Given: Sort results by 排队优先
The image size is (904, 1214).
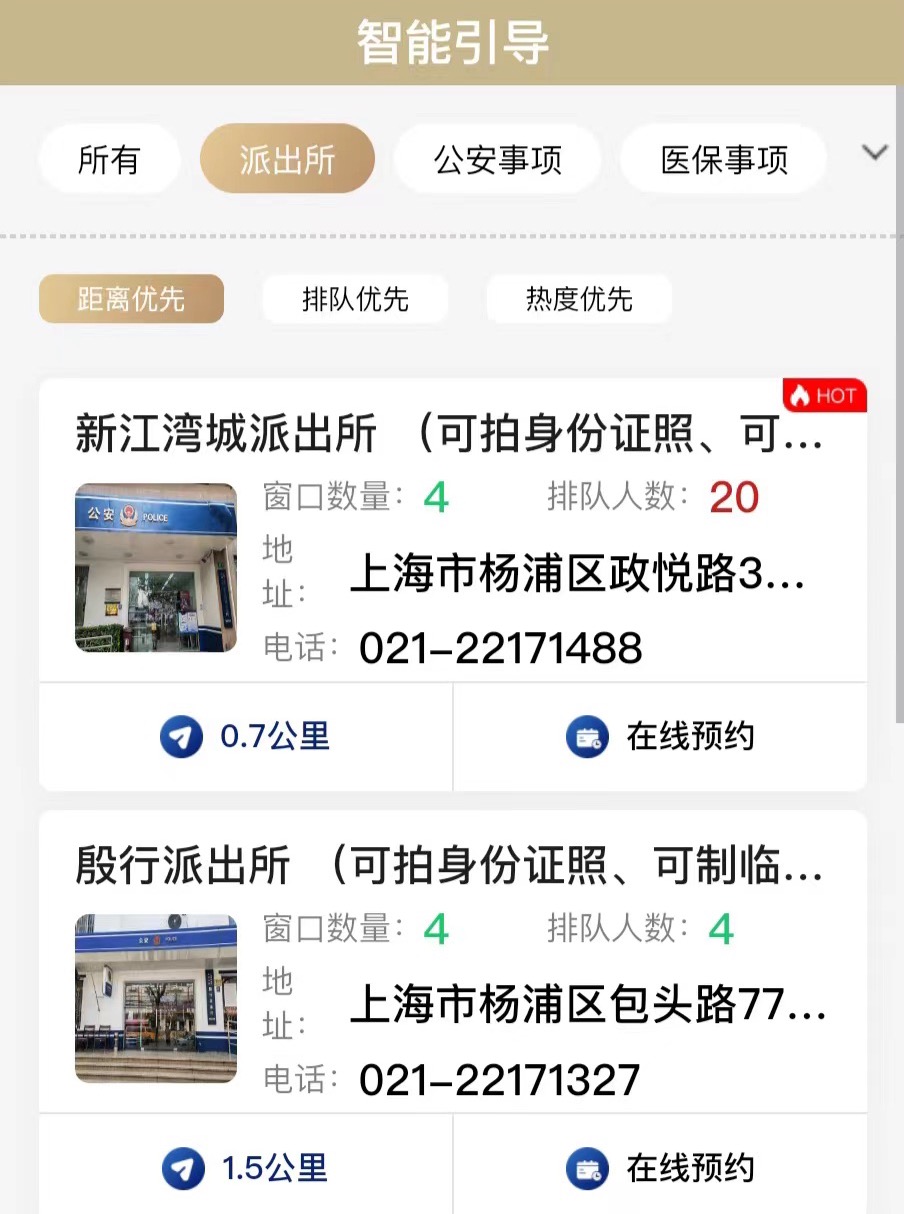Looking at the screenshot, I should click(355, 299).
